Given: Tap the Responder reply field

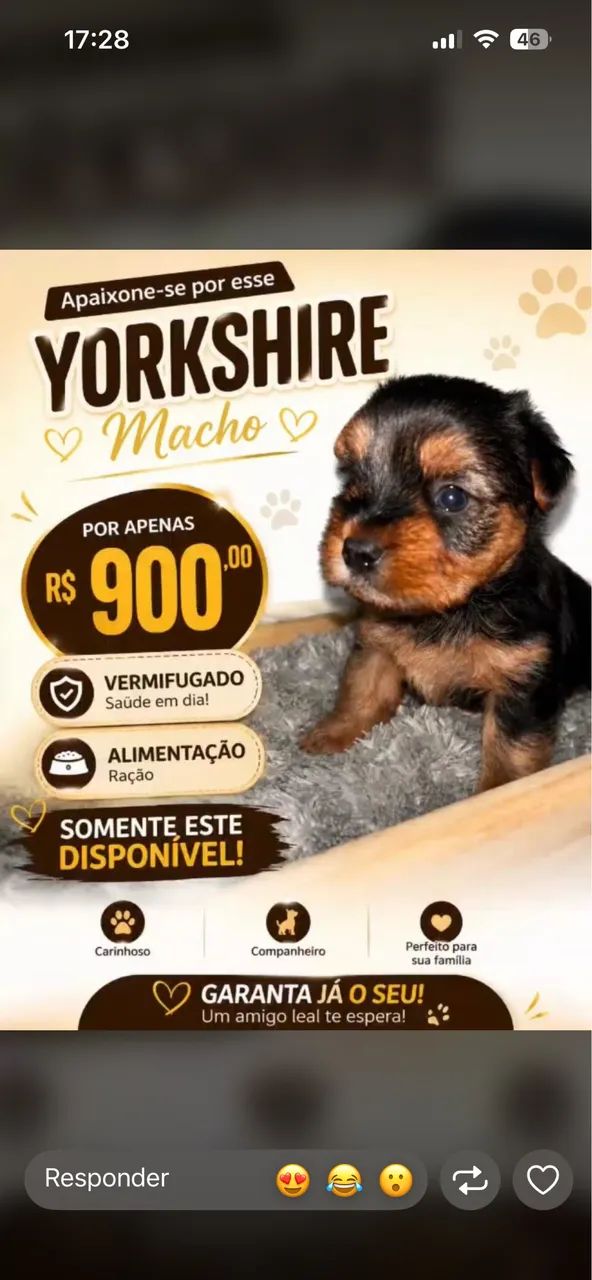Looking at the screenshot, I should [226, 1179].
